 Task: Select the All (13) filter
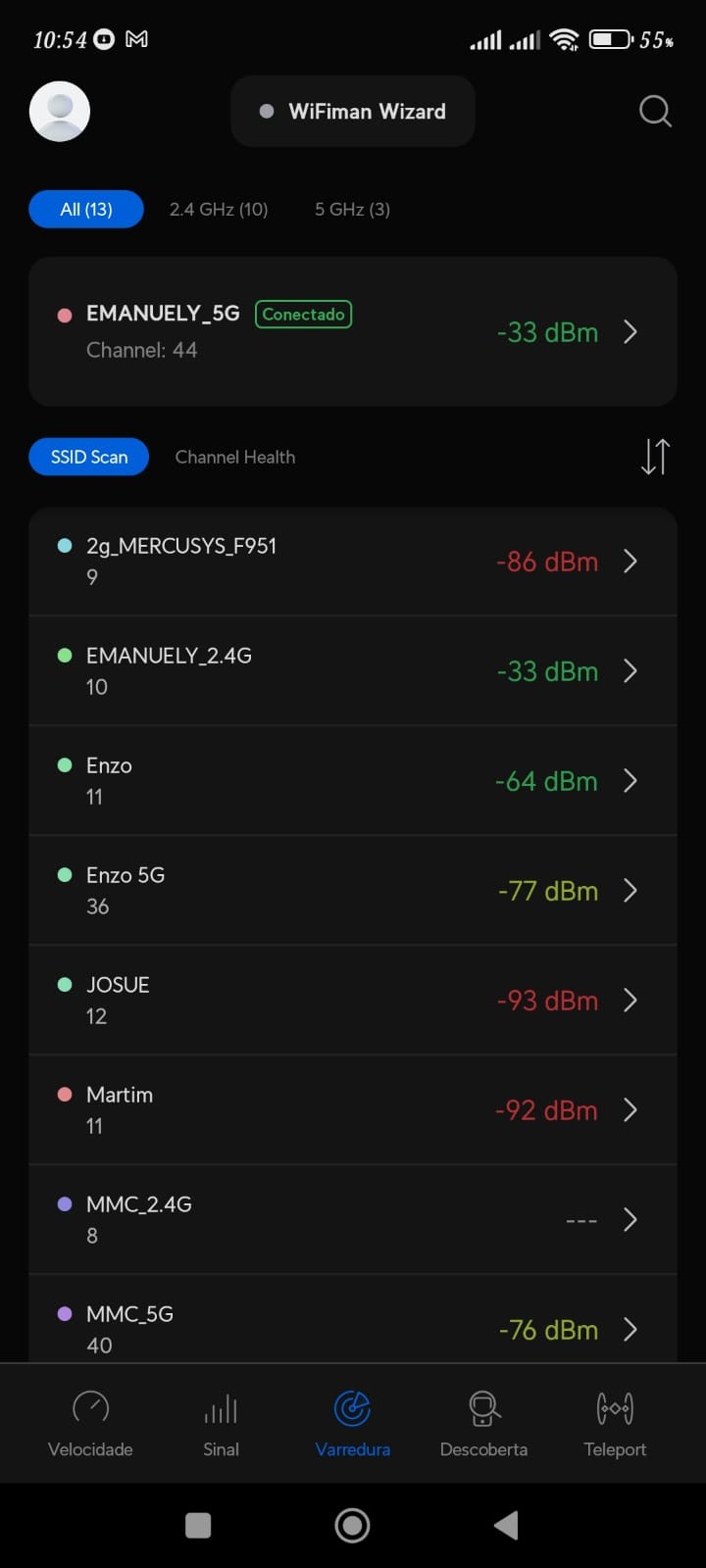coord(86,209)
